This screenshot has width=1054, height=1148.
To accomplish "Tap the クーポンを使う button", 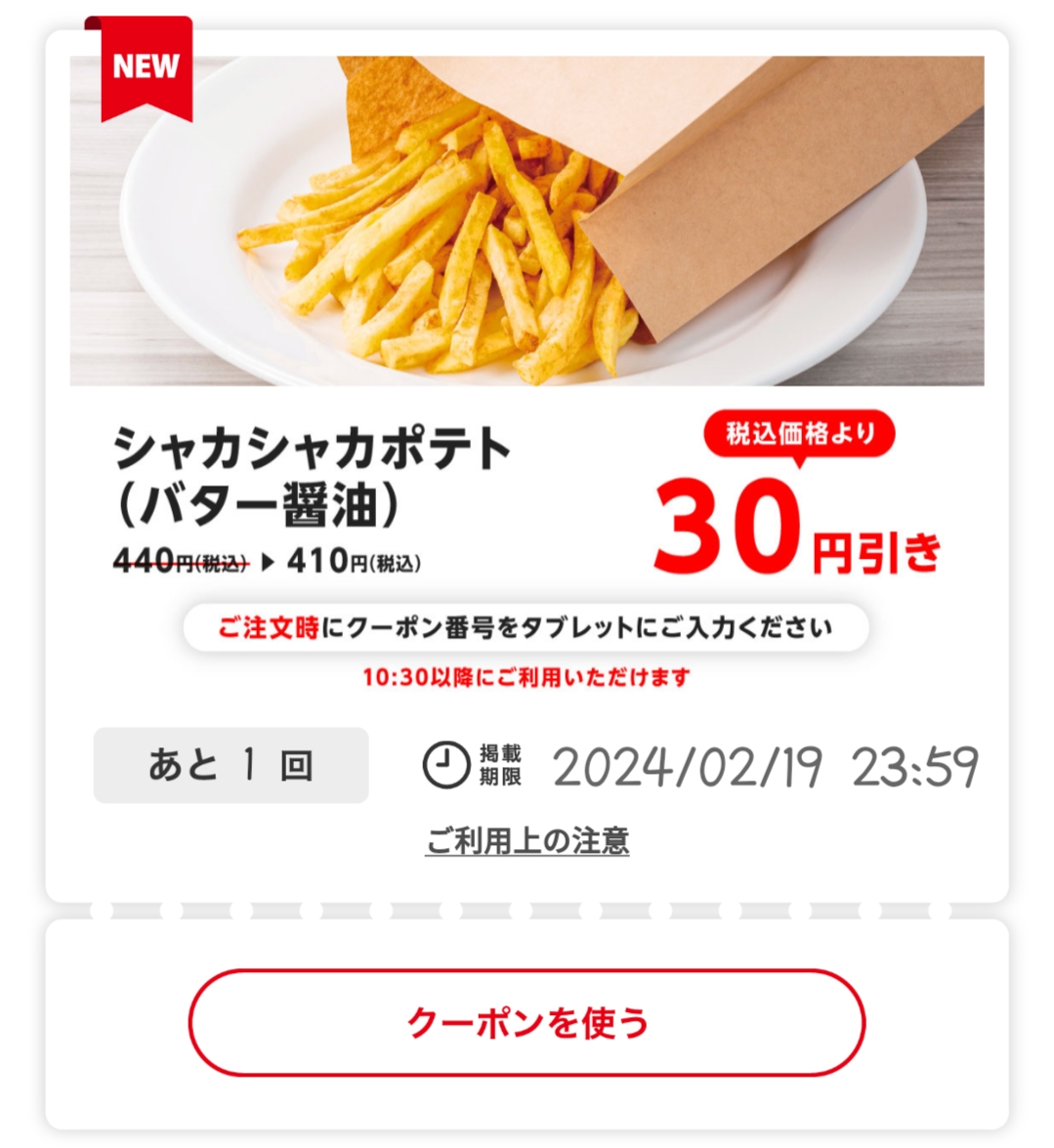I will click(527, 1022).
